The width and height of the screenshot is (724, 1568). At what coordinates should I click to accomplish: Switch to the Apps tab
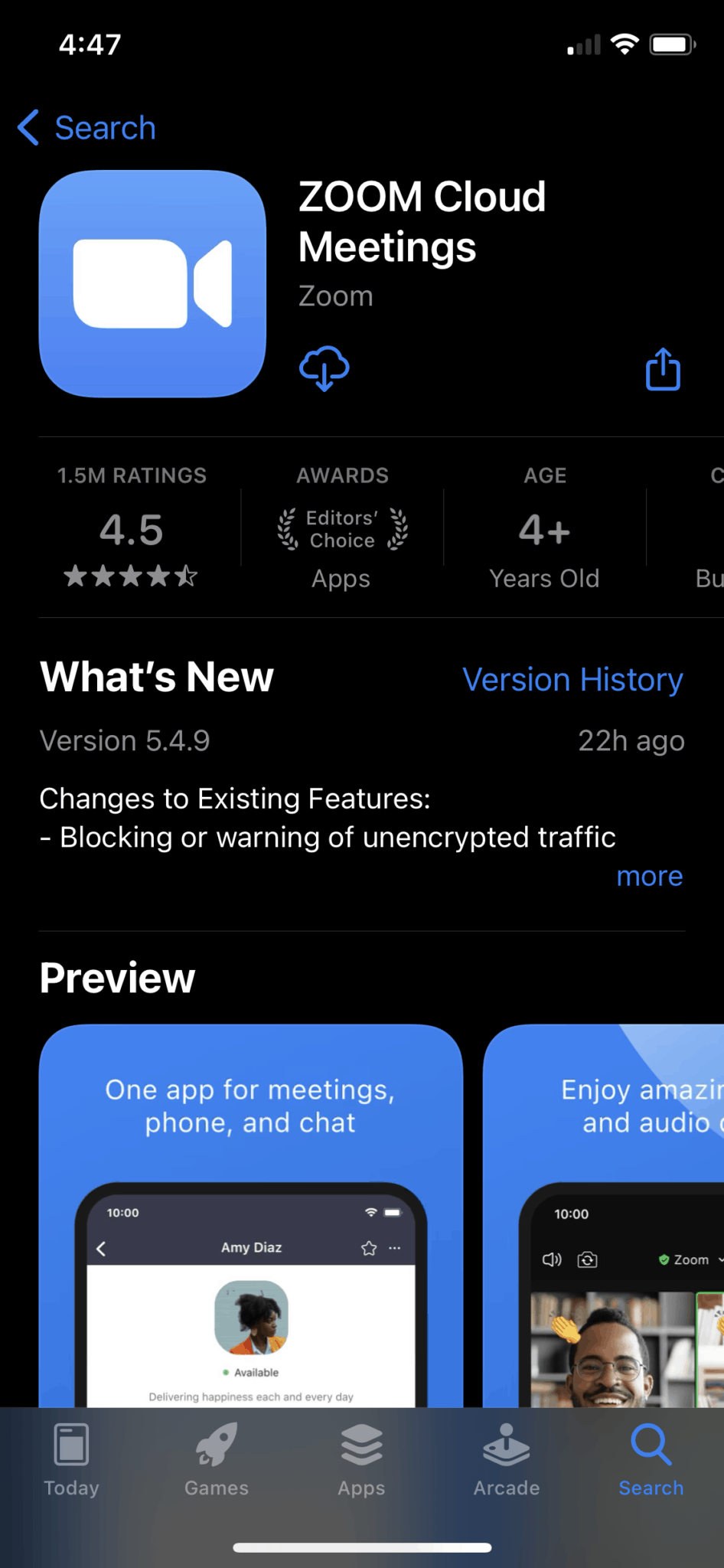(x=361, y=1459)
